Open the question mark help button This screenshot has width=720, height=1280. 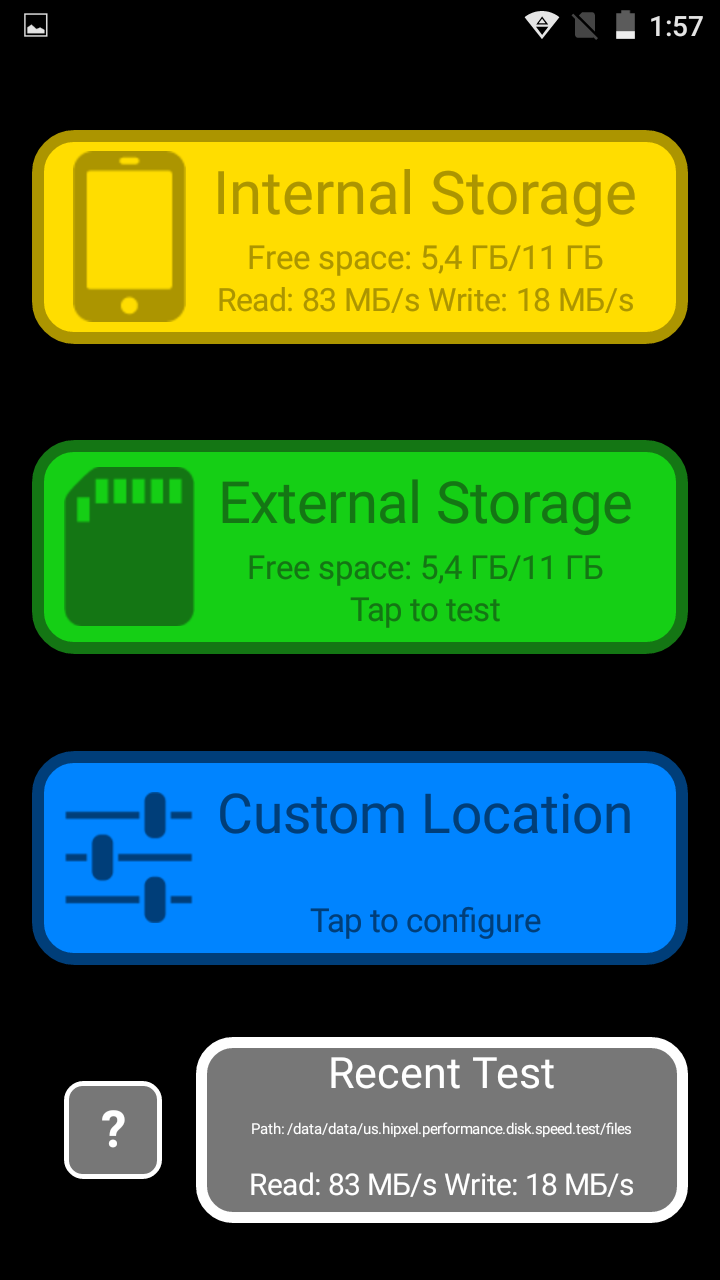pos(113,1130)
